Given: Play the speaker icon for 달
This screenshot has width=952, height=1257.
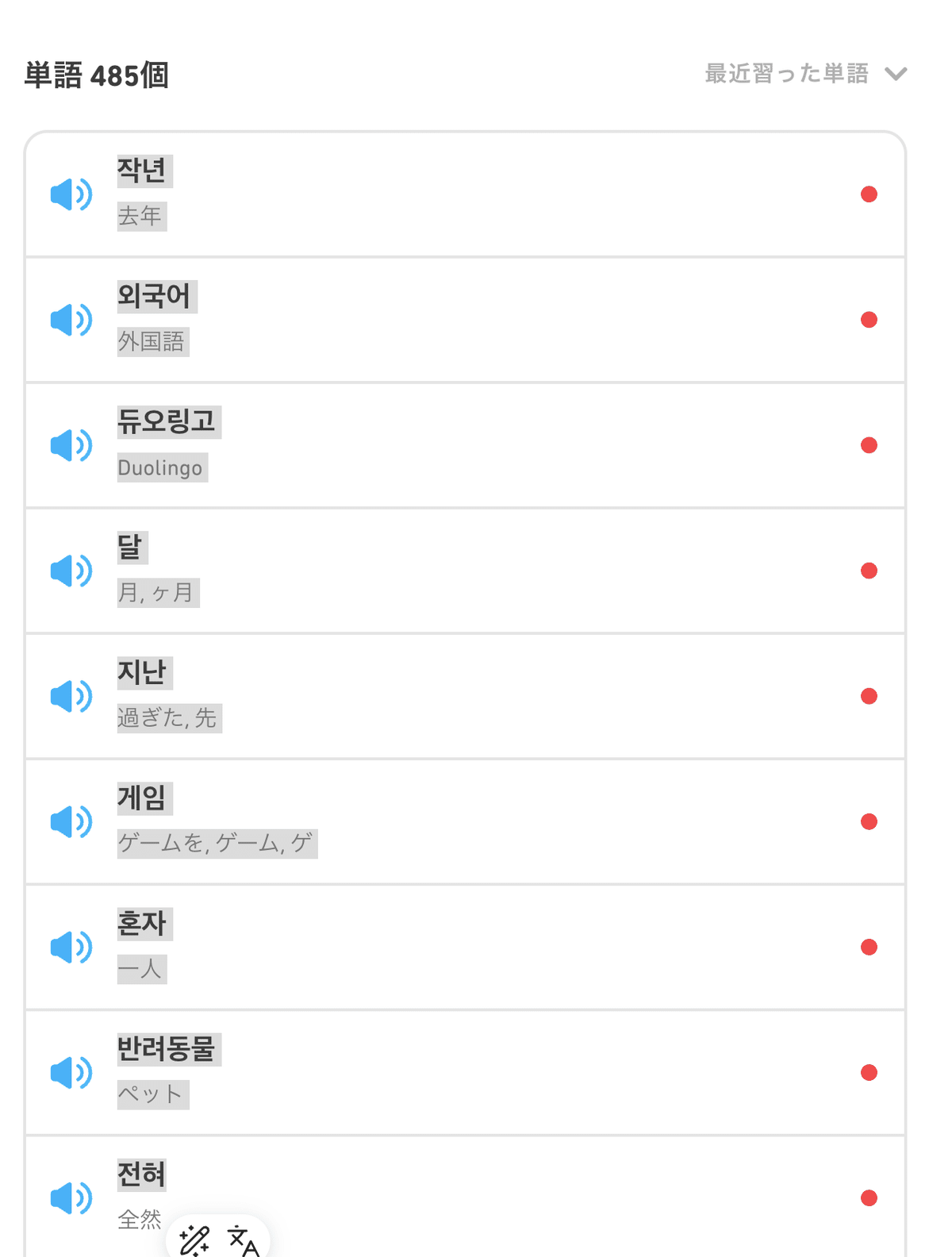Looking at the screenshot, I should pos(71,571).
